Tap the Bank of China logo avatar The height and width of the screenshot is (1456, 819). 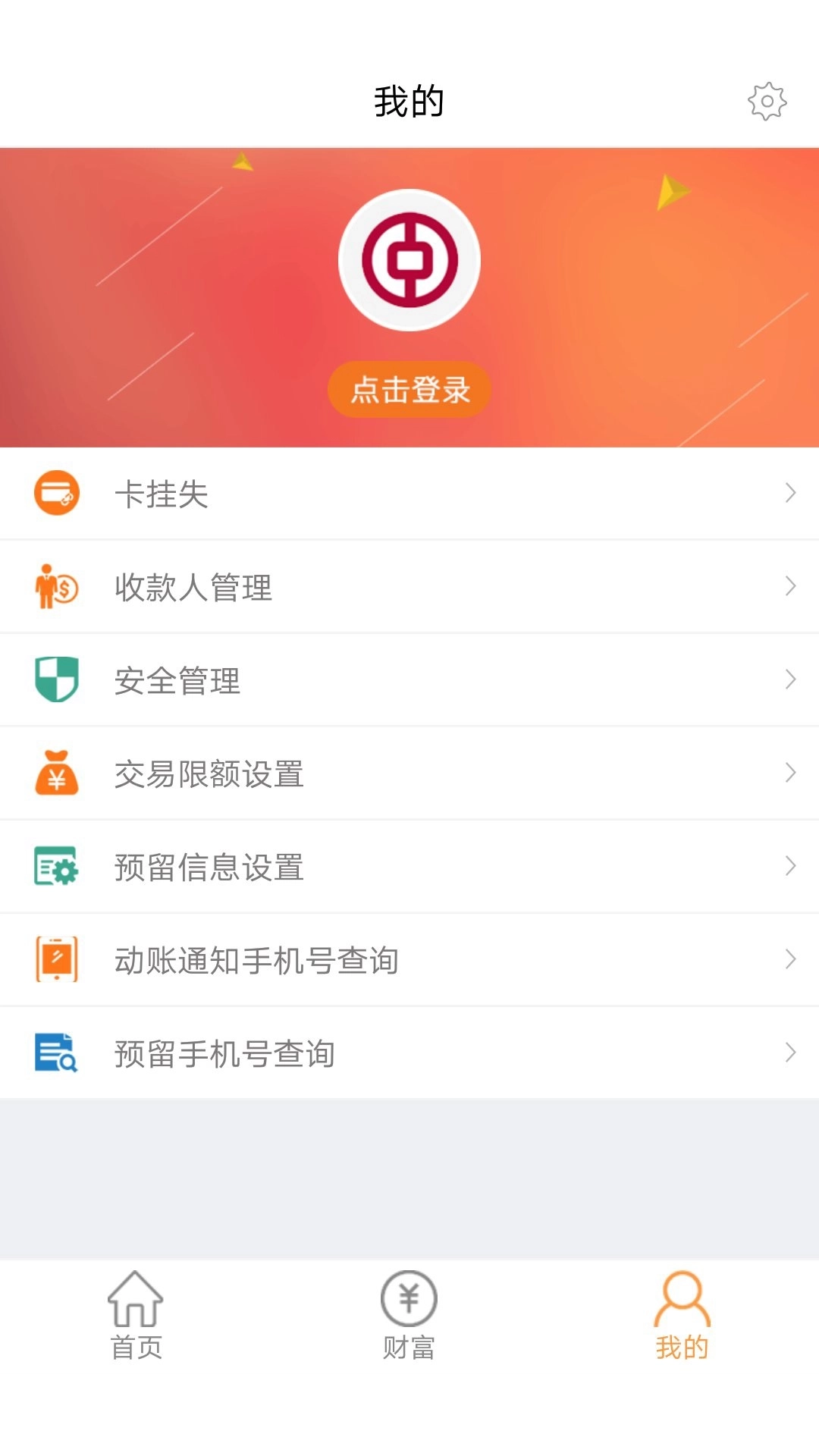409,259
